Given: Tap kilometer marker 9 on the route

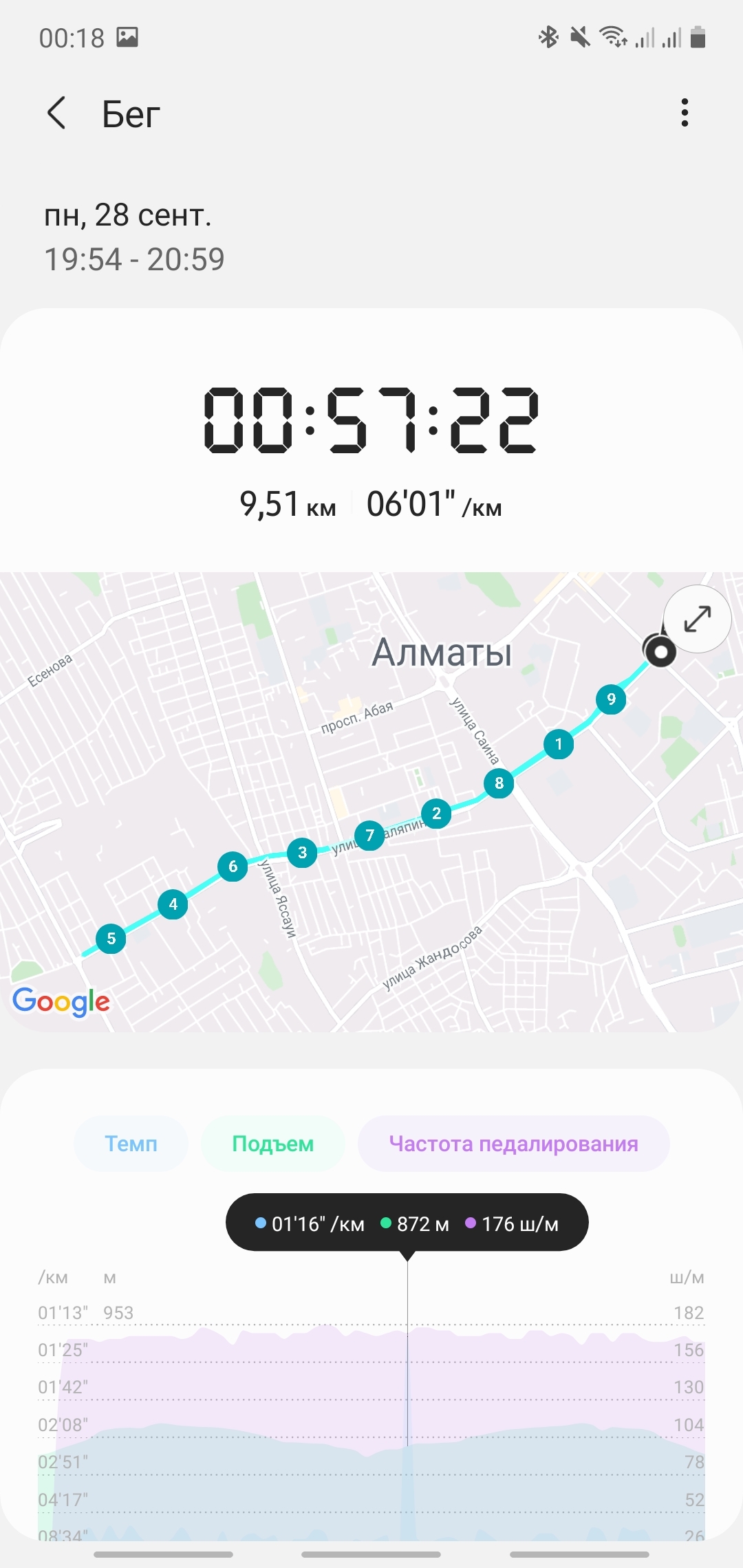Looking at the screenshot, I should 611,700.
